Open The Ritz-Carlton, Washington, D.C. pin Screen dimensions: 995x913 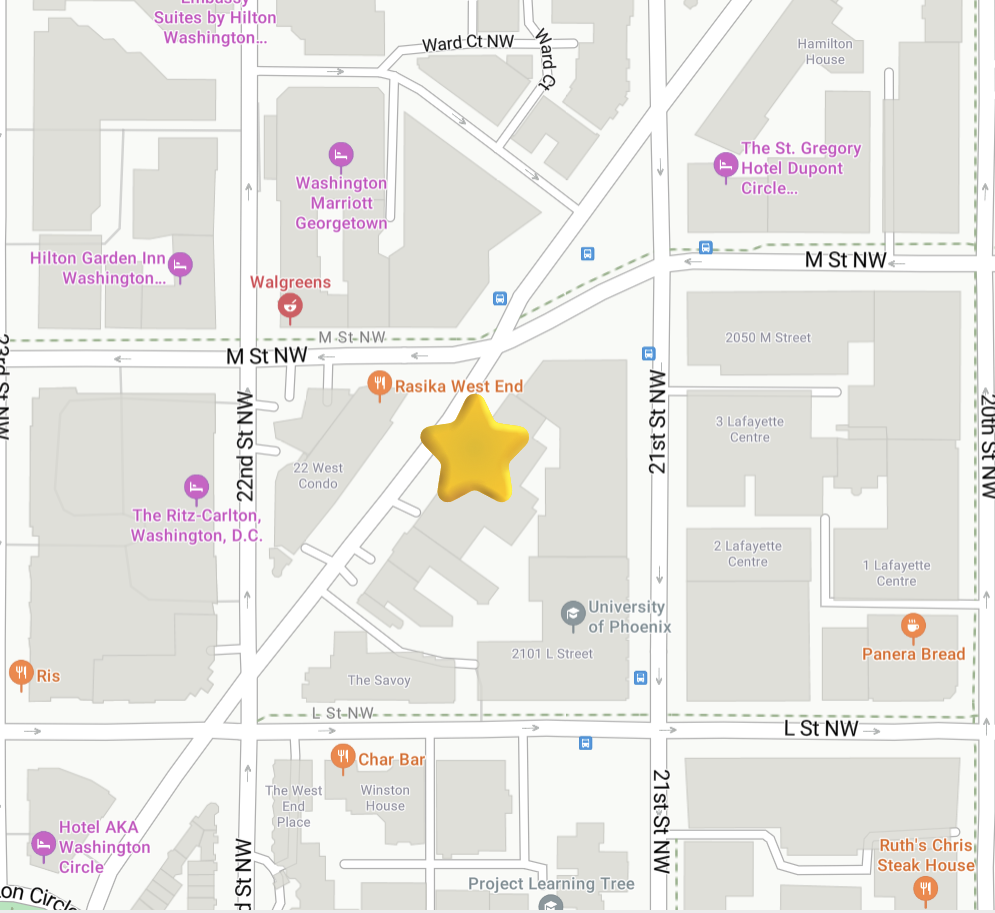click(197, 488)
